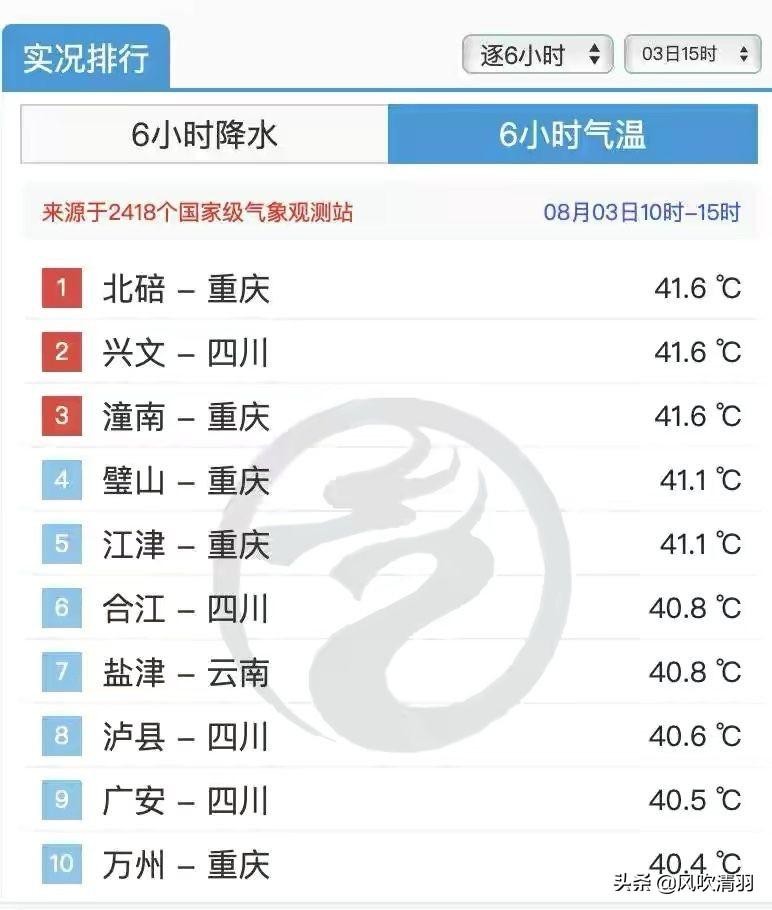772x910 pixels.
Task: Open the 03日15时 time dropdown
Action: coord(692,54)
